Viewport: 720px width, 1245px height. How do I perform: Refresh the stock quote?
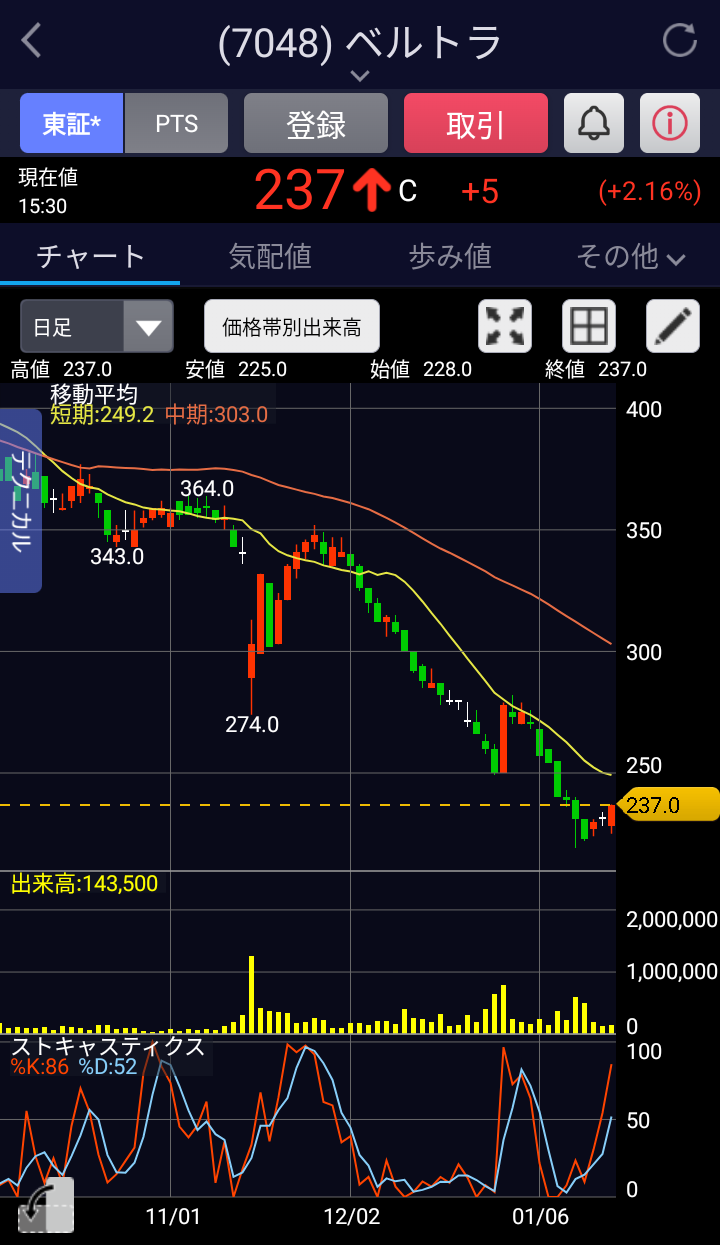pyautogui.click(x=680, y=41)
